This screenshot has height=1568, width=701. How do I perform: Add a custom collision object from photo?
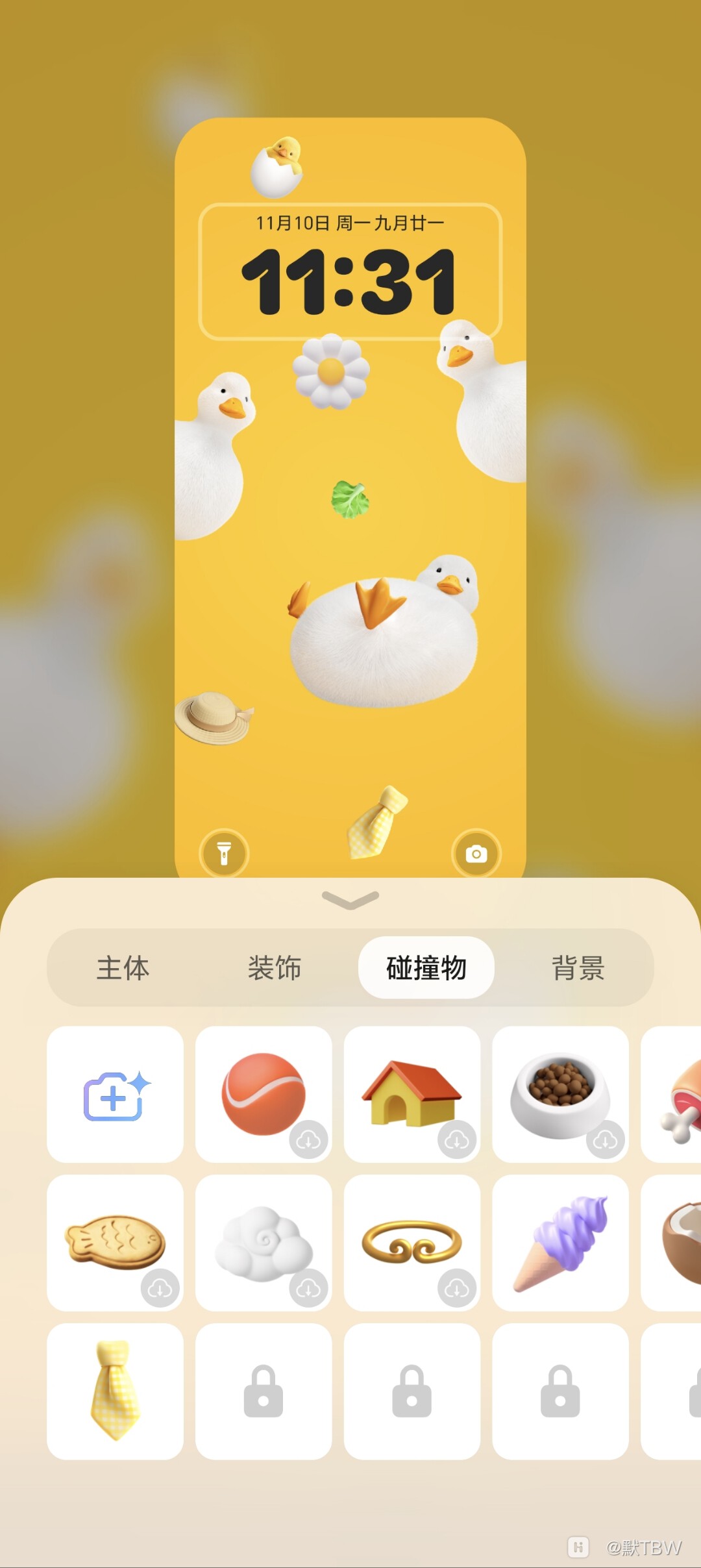pyautogui.click(x=116, y=1095)
